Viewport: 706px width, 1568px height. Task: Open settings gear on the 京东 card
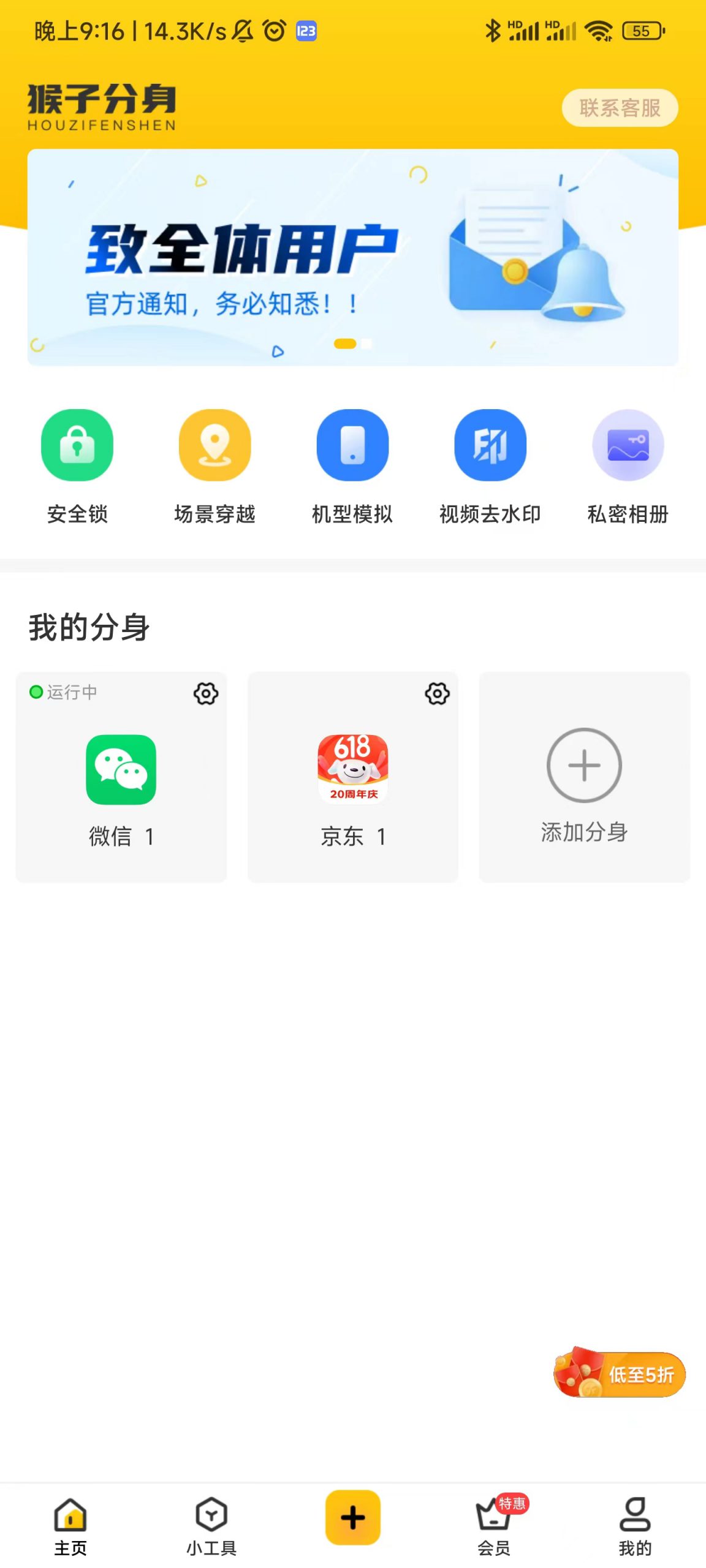(x=437, y=695)
